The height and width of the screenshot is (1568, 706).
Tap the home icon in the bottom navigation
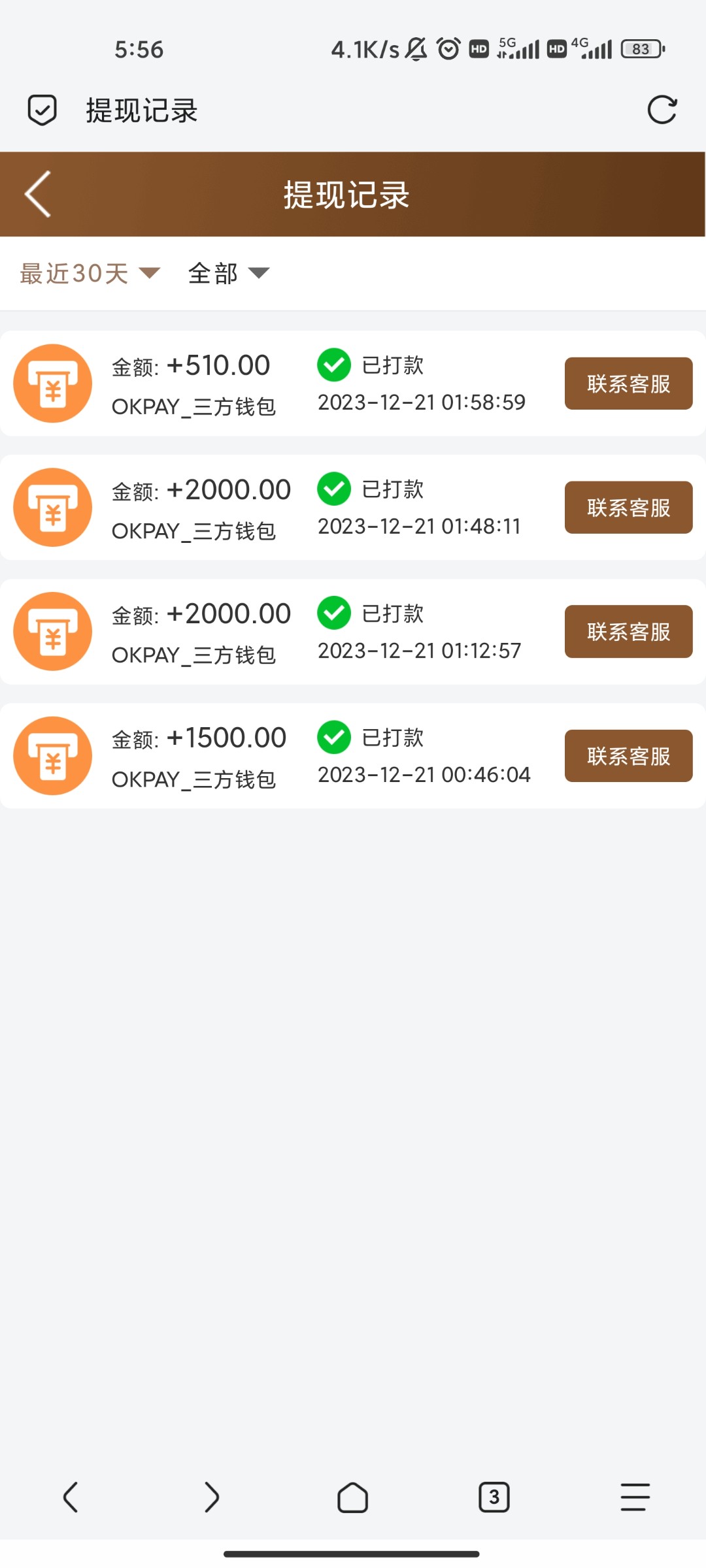tap(353, 1497)
